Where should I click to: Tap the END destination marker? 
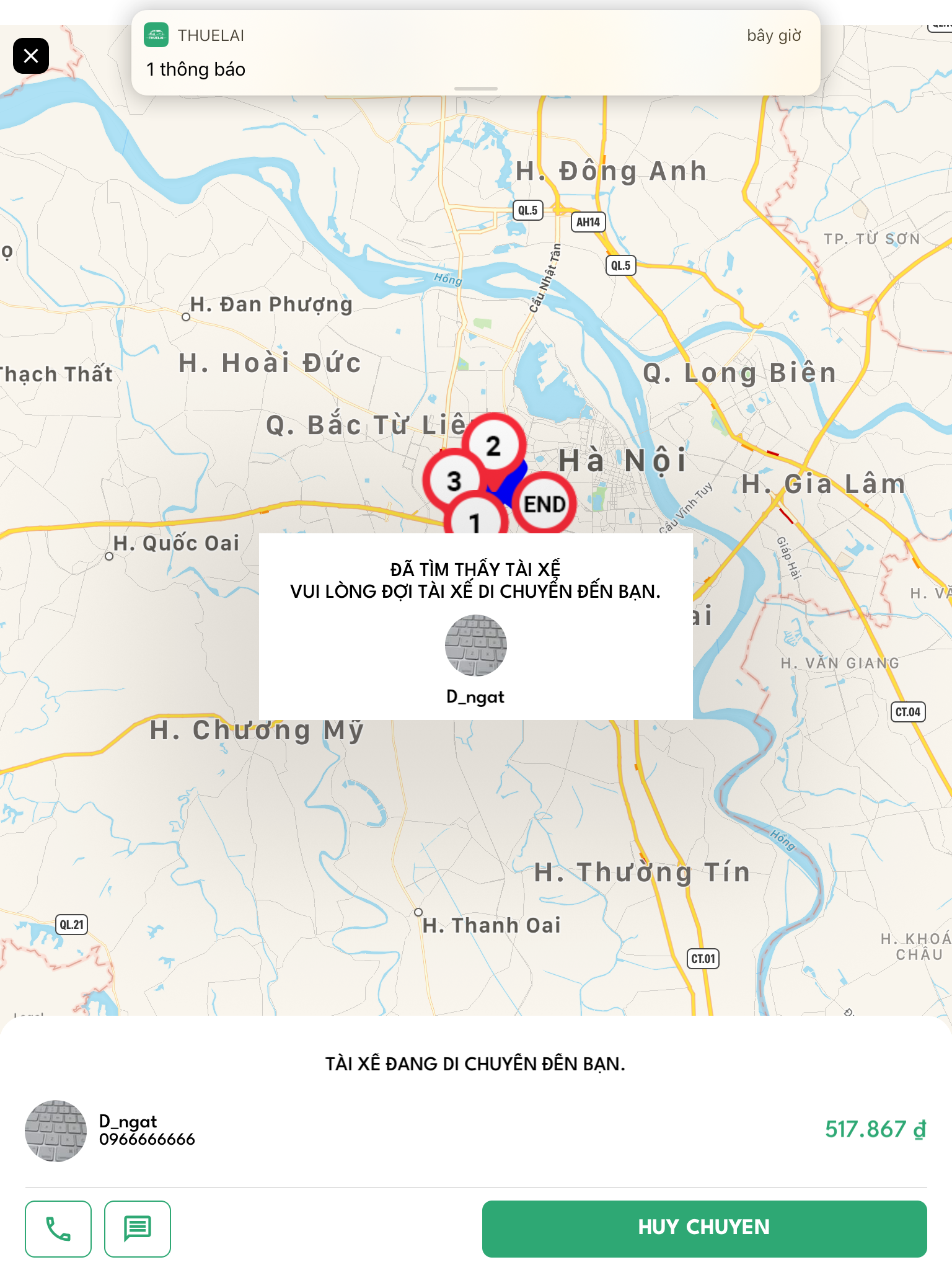point(545,504)
